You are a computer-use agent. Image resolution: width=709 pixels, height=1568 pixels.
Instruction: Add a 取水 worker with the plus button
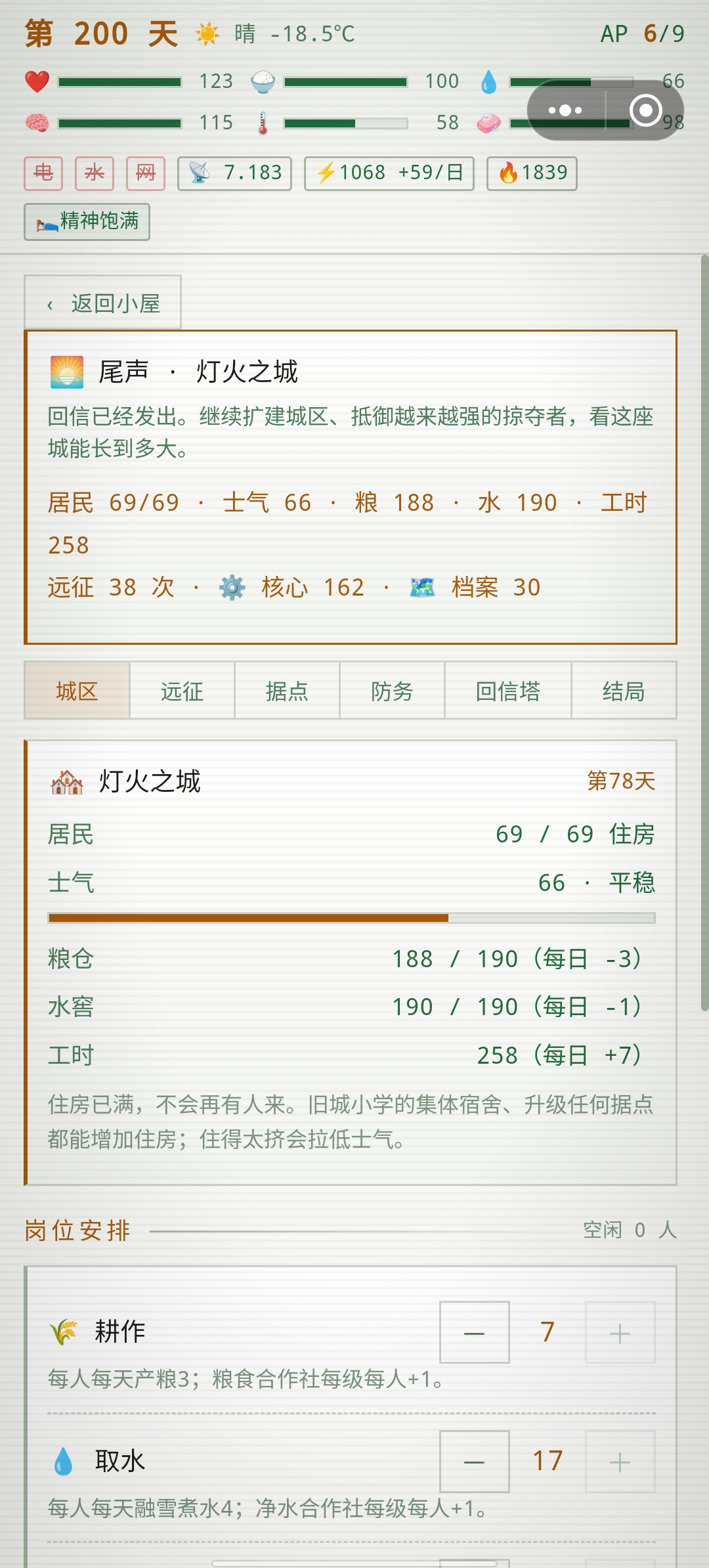[620, 1462]
